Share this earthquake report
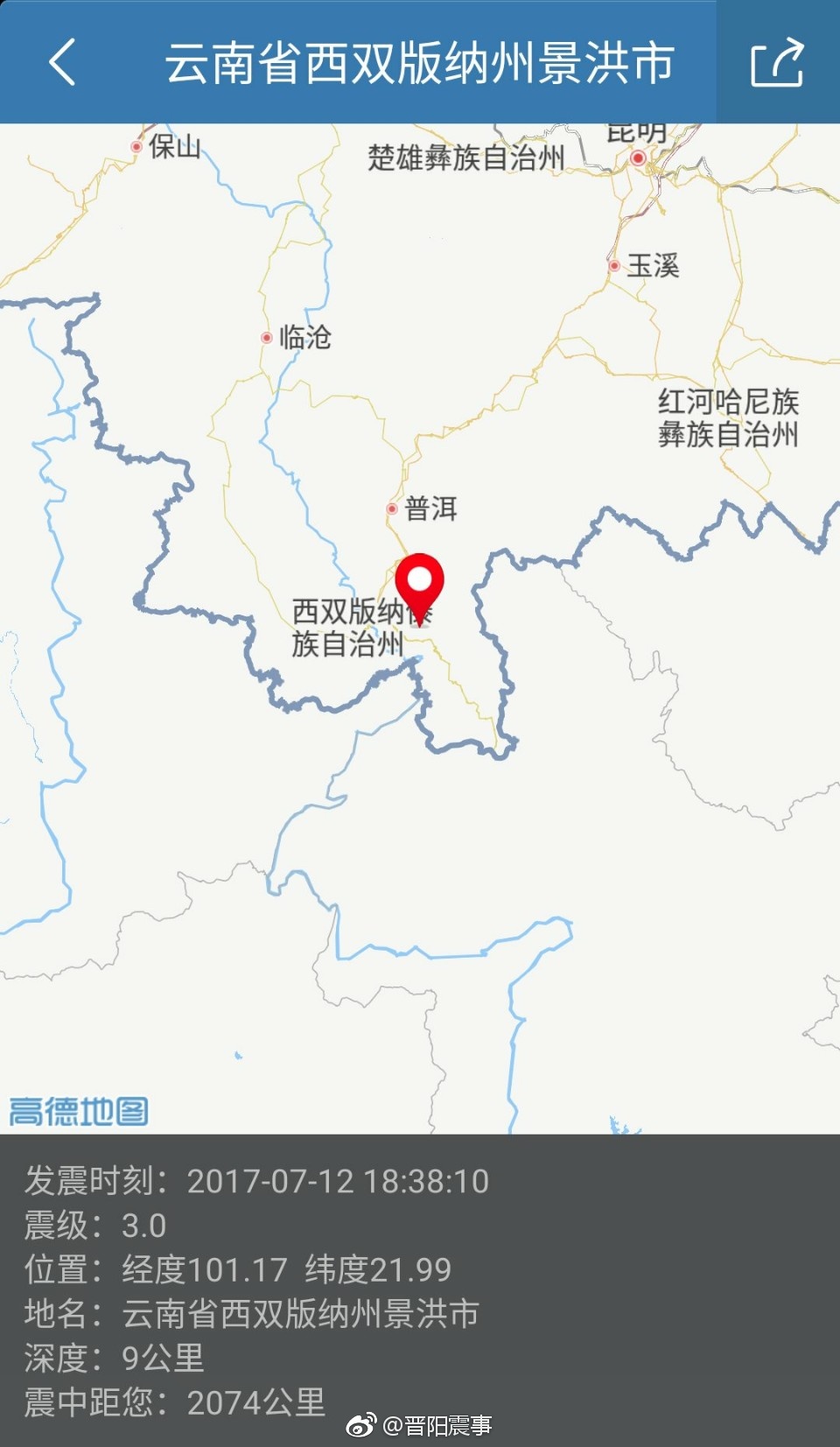The height and width of the screenshot is (1447, 840). tap(777, 62)
